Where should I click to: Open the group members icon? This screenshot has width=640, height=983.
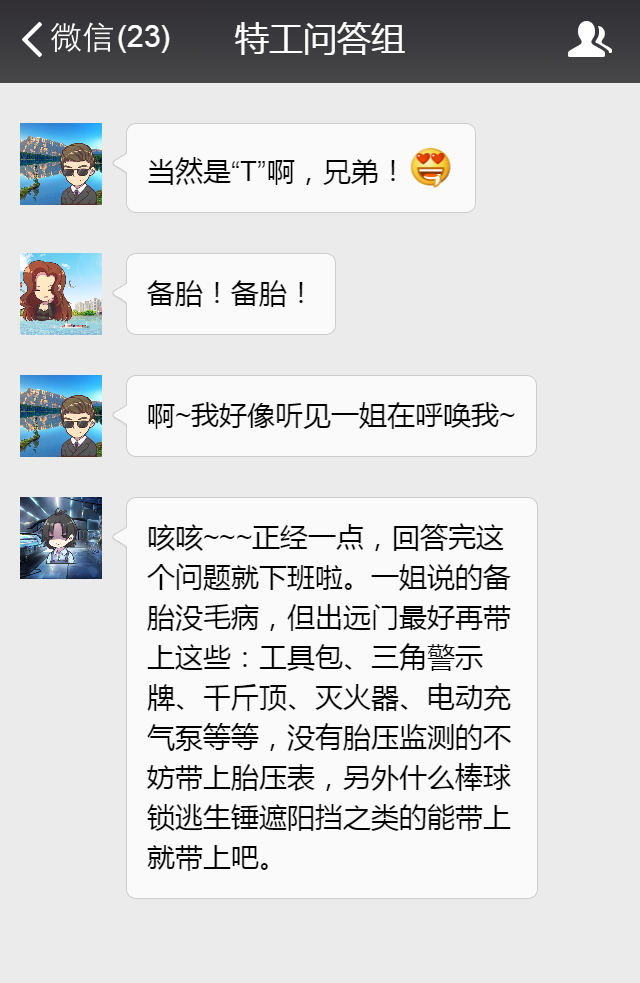click(589, 40)
